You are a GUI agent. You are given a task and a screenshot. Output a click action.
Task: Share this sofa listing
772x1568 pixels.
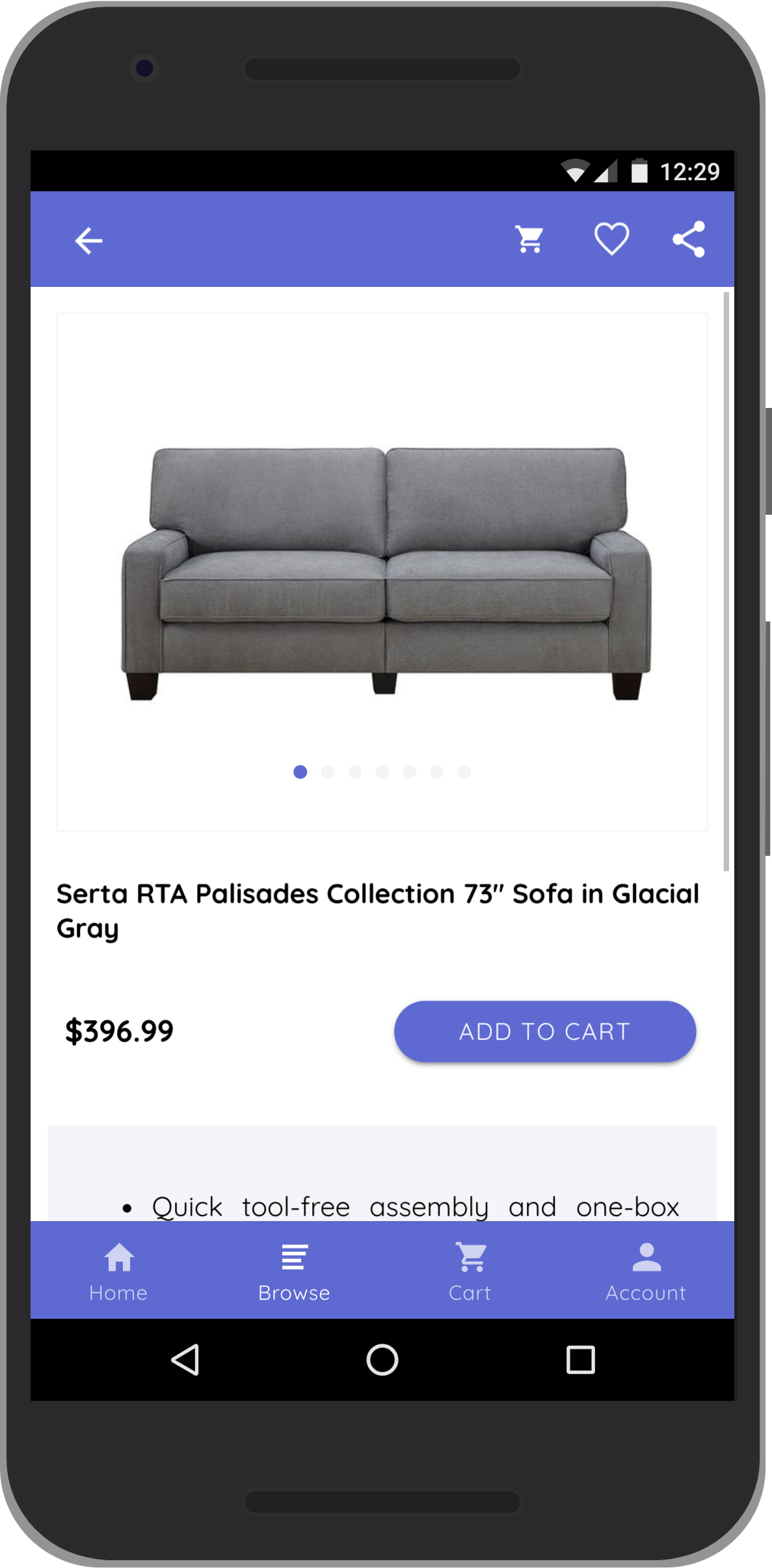click(x=690, y=239)
